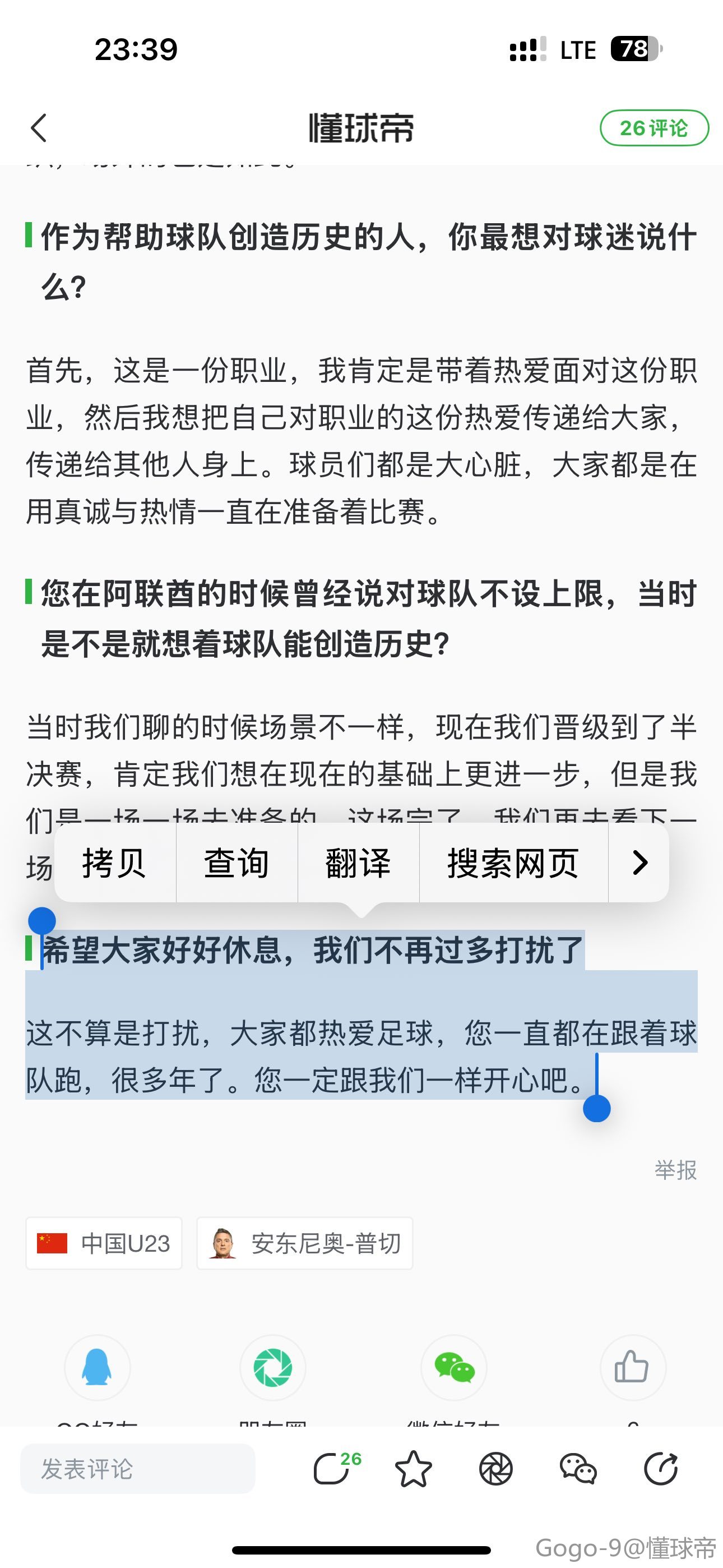Show more options in the selection popup
723x1568 pixels.
tap(639, 863)
